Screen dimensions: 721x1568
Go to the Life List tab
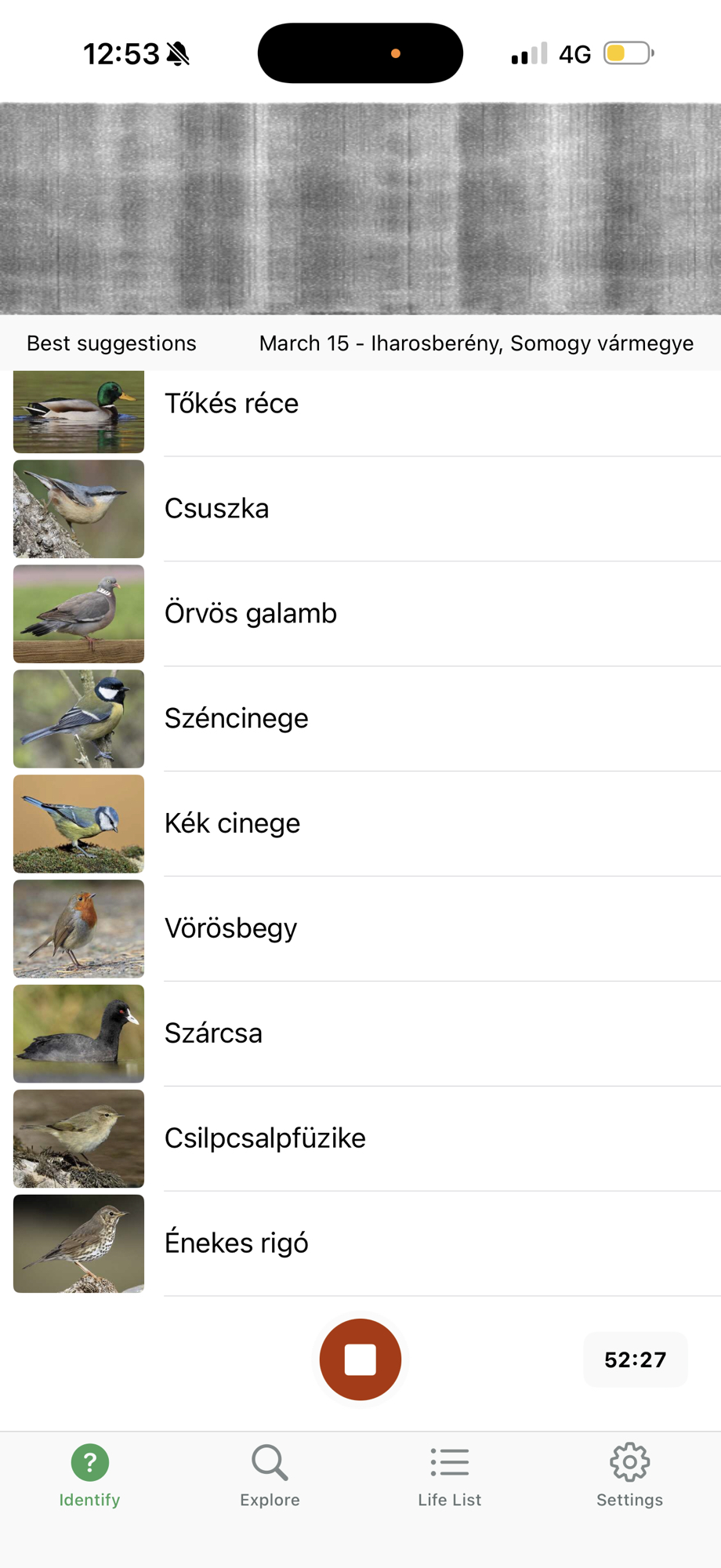[x=450, y=1475]
